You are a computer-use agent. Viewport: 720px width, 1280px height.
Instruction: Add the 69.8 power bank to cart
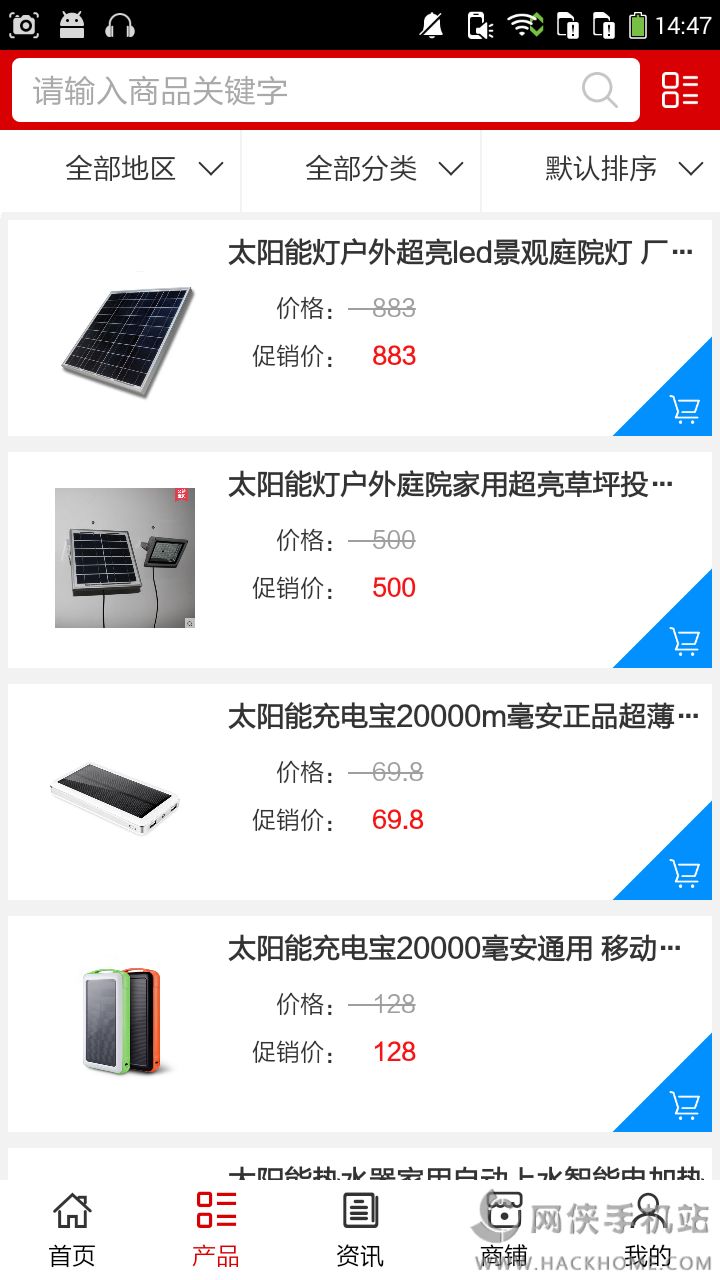click(x=685, y=873)
